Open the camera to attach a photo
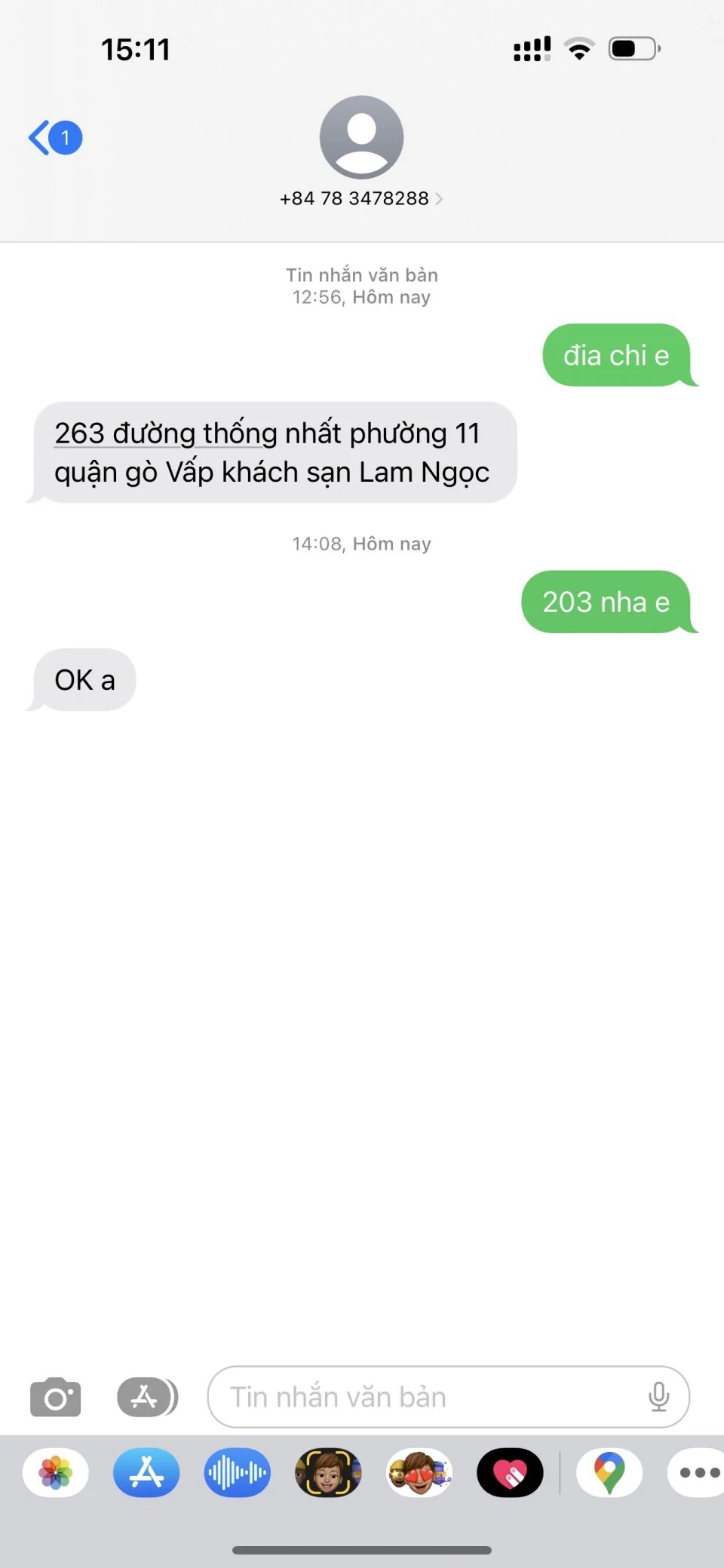The image size is (724, 1568). click(55, 1397)
